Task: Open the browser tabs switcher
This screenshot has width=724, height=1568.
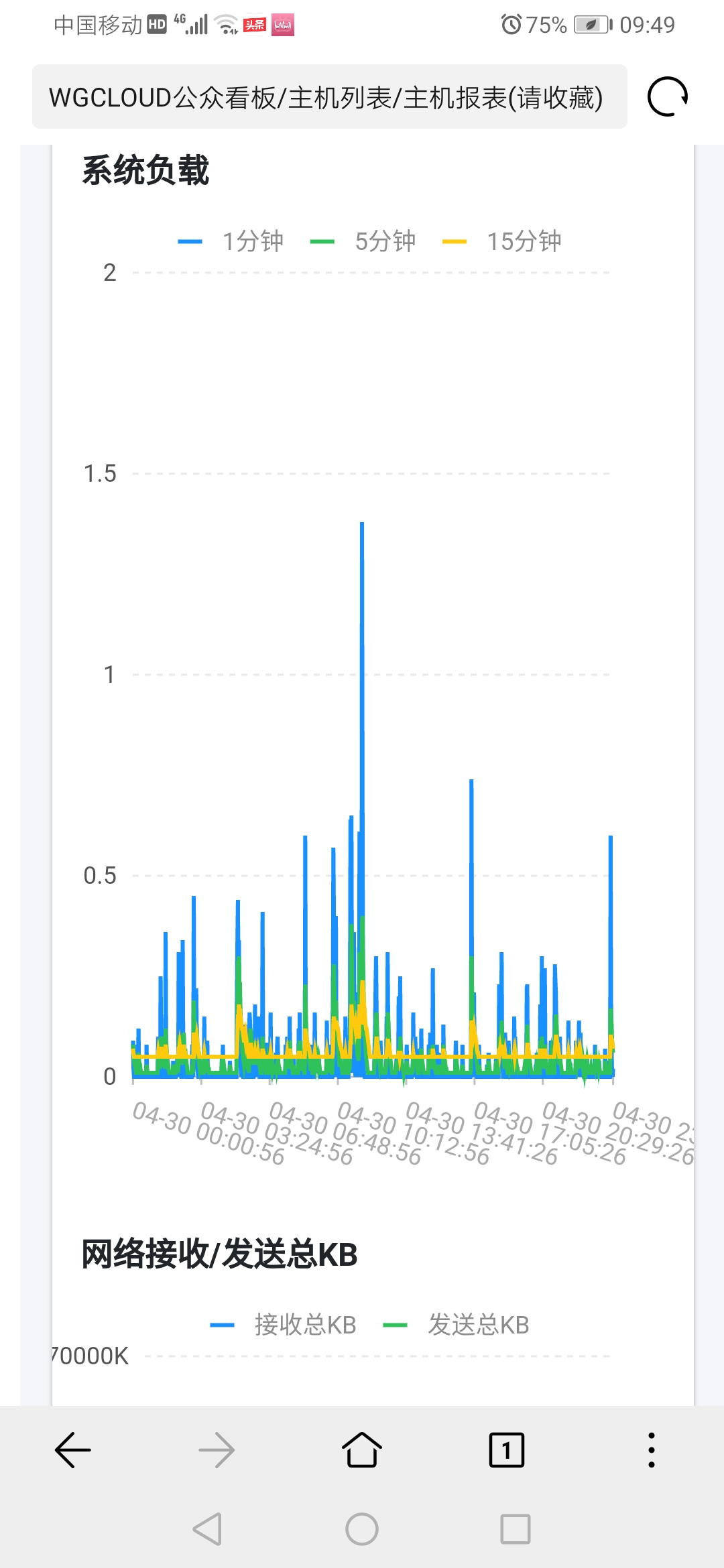Action: tap(507, 1450)
